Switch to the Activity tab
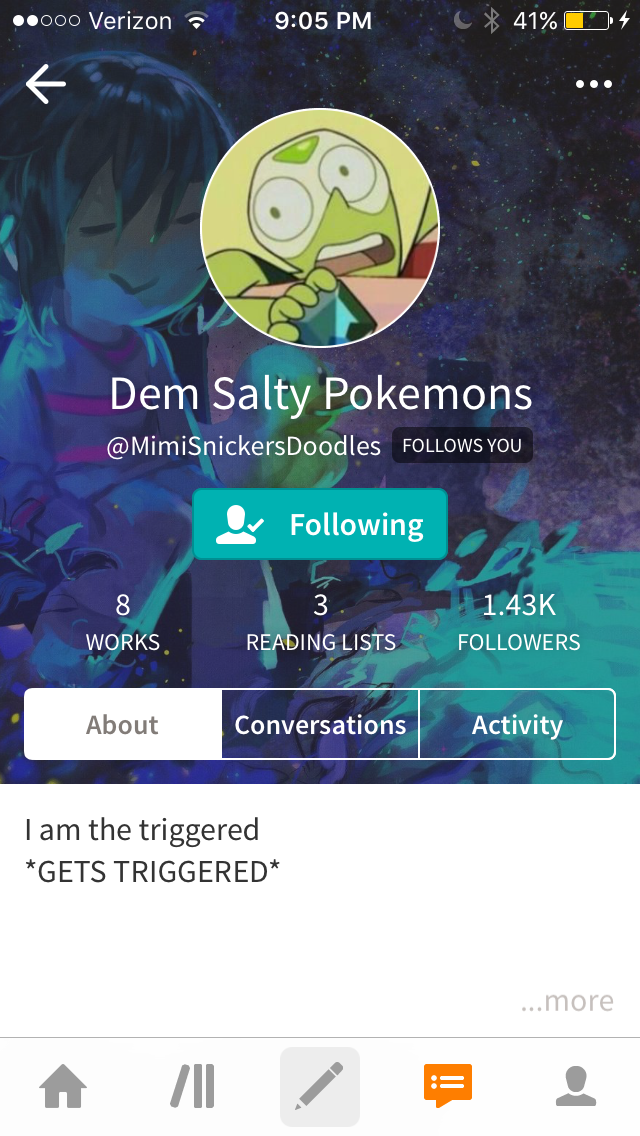 (517, 724)
